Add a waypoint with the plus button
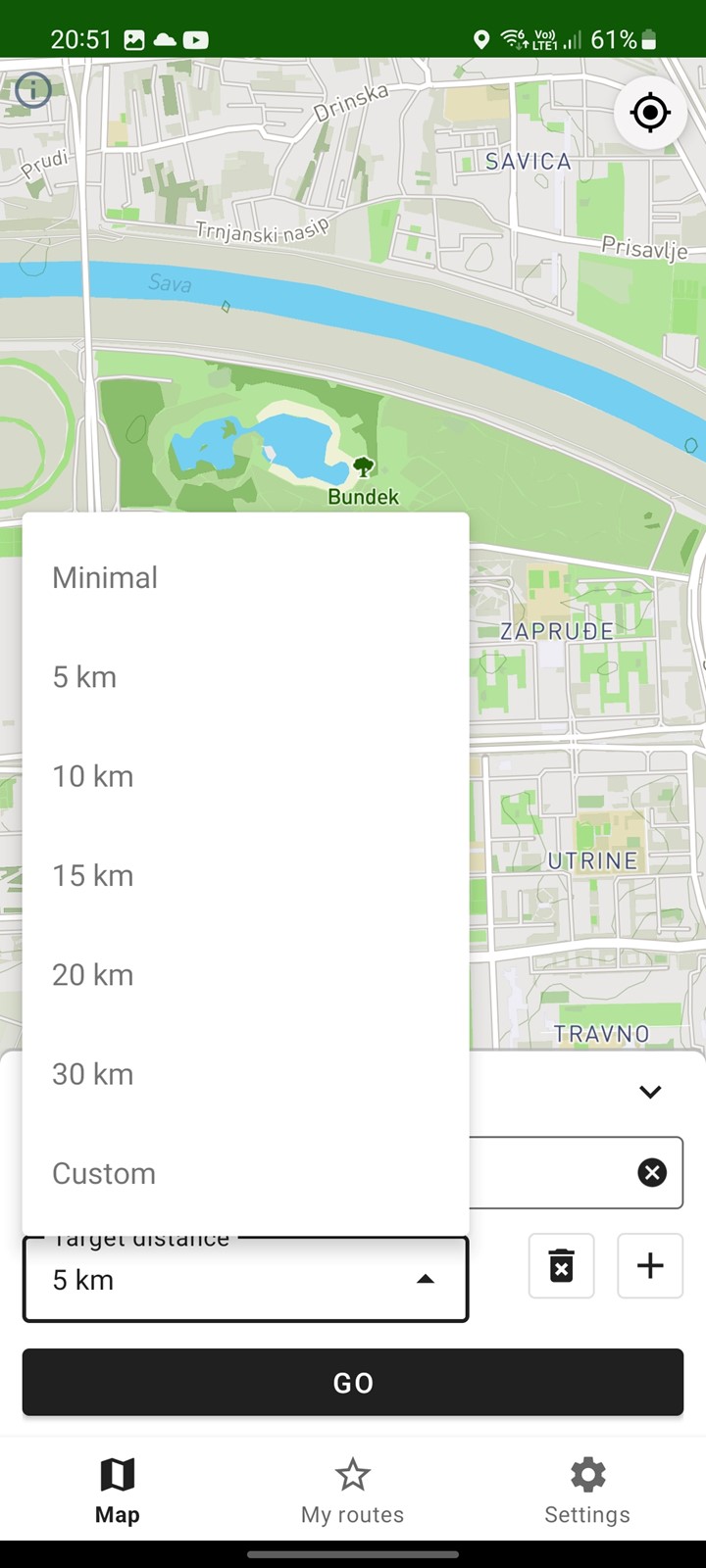 point(650,1265)
